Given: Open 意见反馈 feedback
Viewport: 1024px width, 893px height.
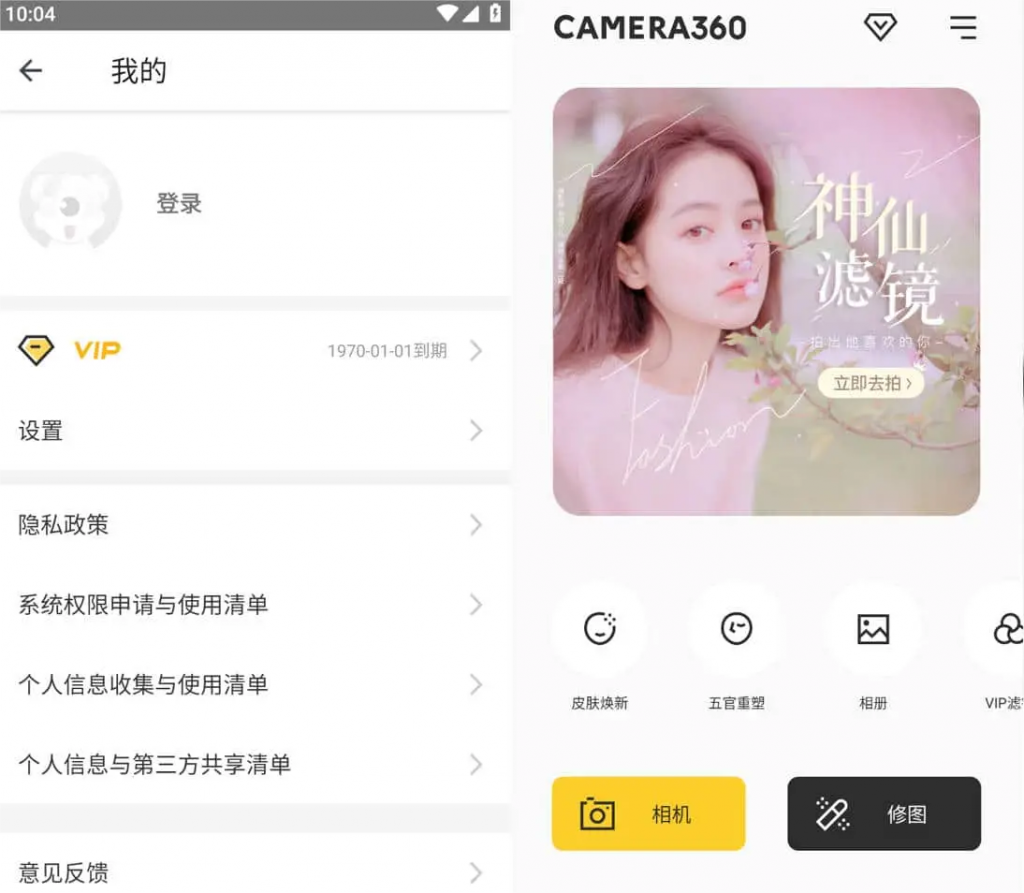Looking at the screenshot, I should coord(255,871).
